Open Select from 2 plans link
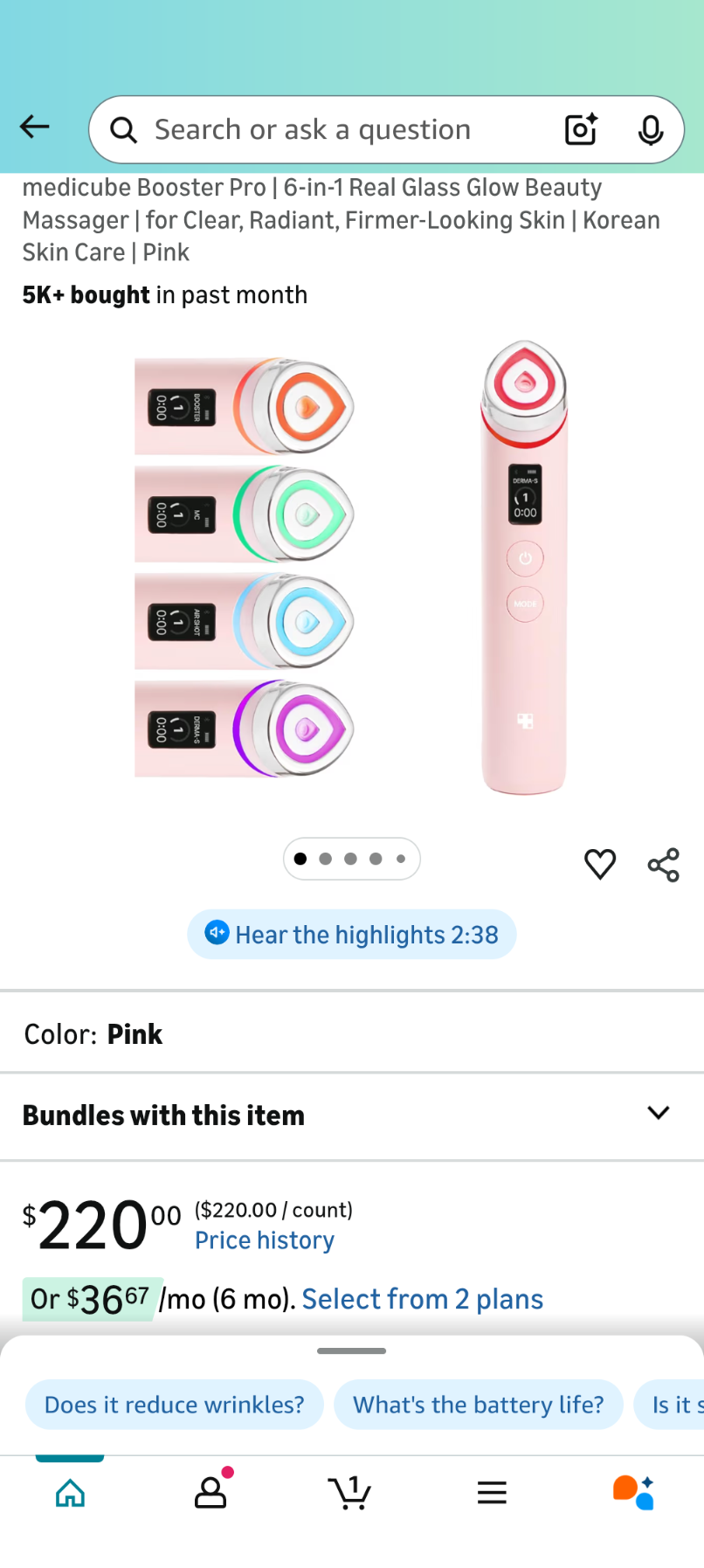This screenshot has height=1568, width=704. pyautogui.click(x=422, y=1299)
